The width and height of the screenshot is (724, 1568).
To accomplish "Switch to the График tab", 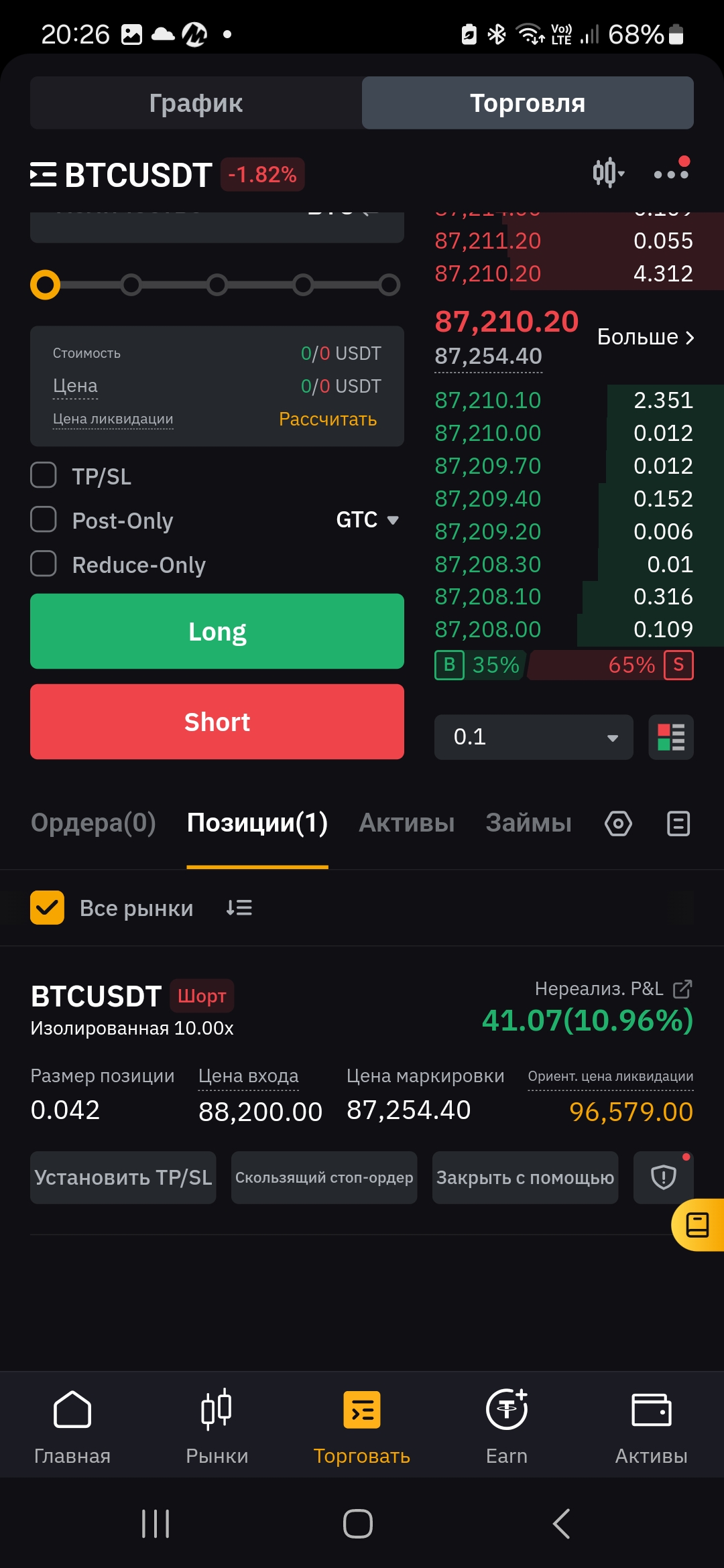I will tap(196, 103).
